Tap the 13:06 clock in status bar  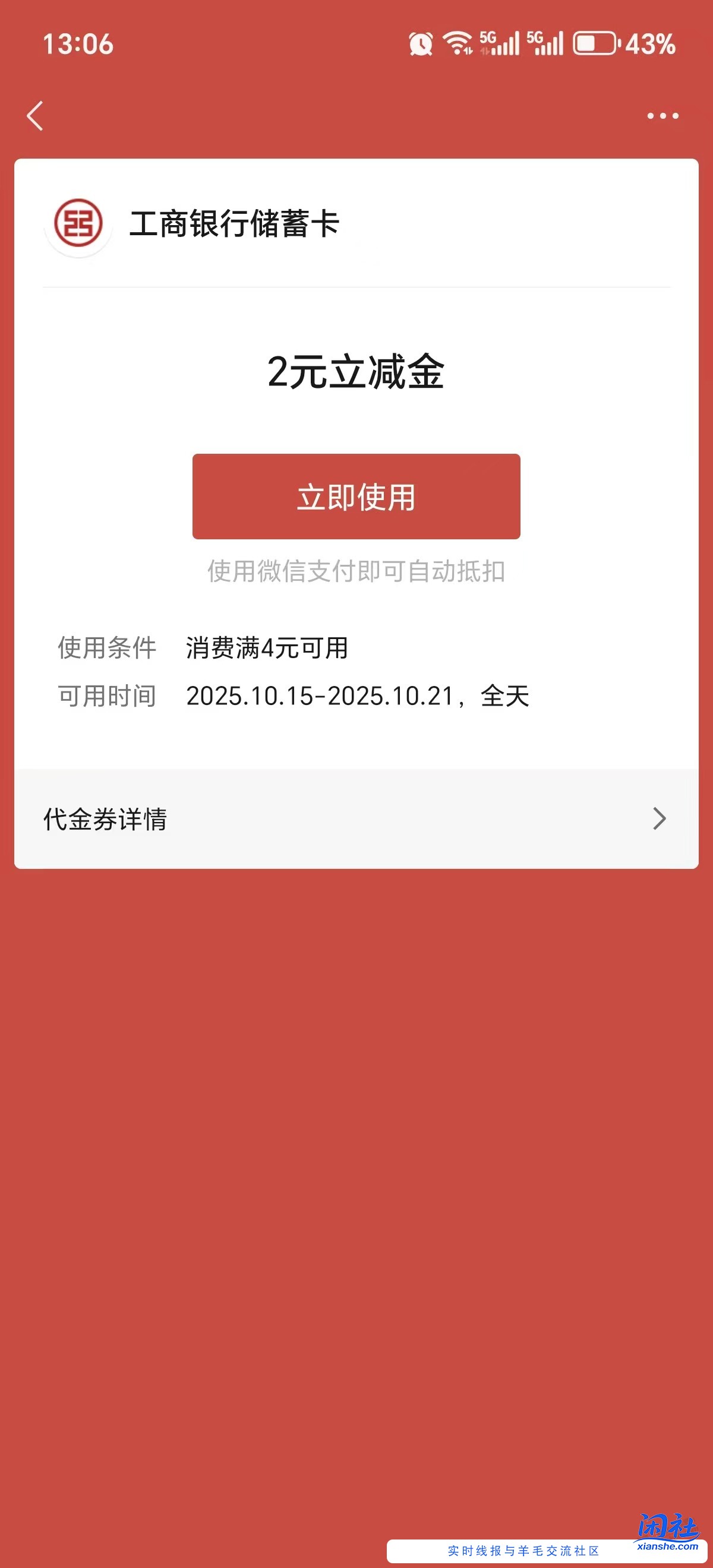click(x=78, y=45)
